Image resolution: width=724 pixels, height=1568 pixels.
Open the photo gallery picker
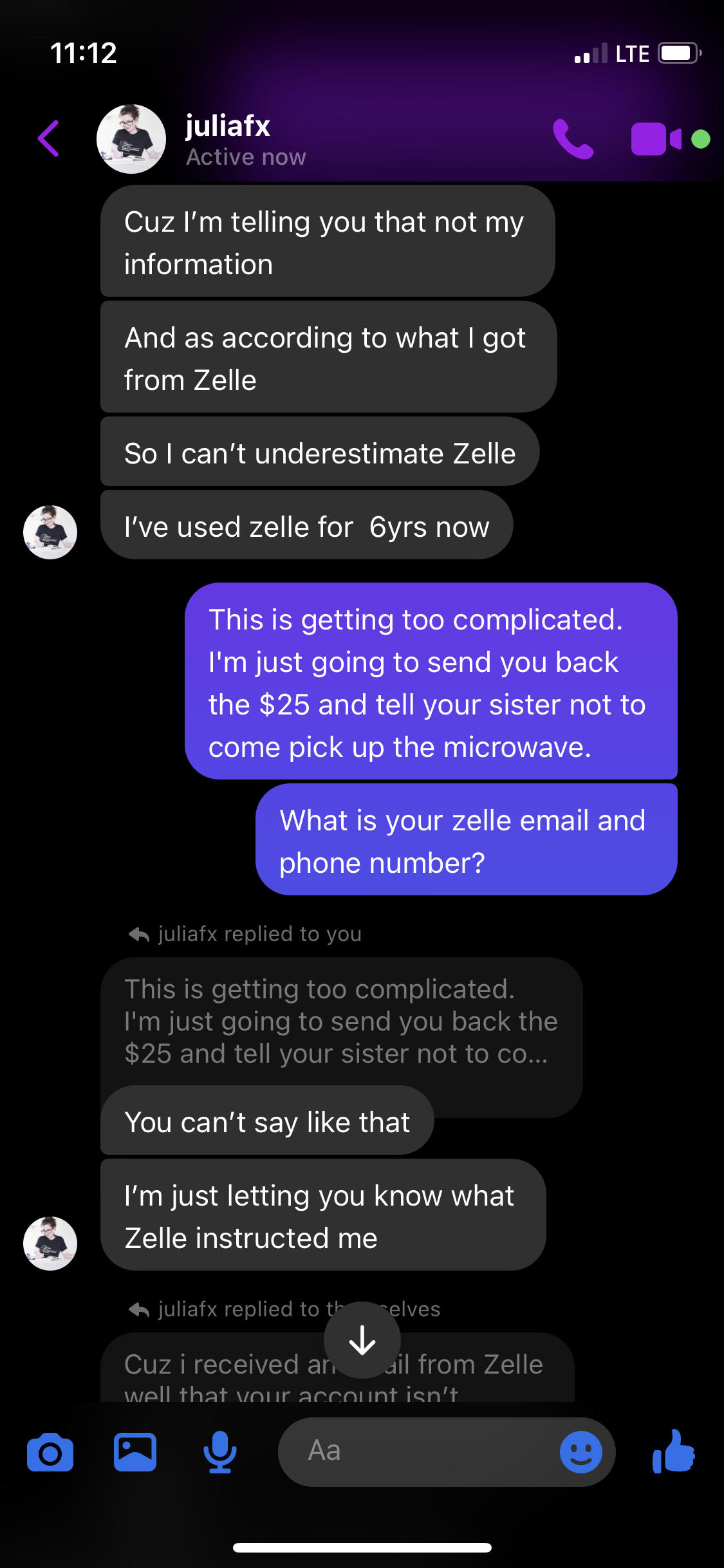pyautogui.click(x=134, y=1451)
